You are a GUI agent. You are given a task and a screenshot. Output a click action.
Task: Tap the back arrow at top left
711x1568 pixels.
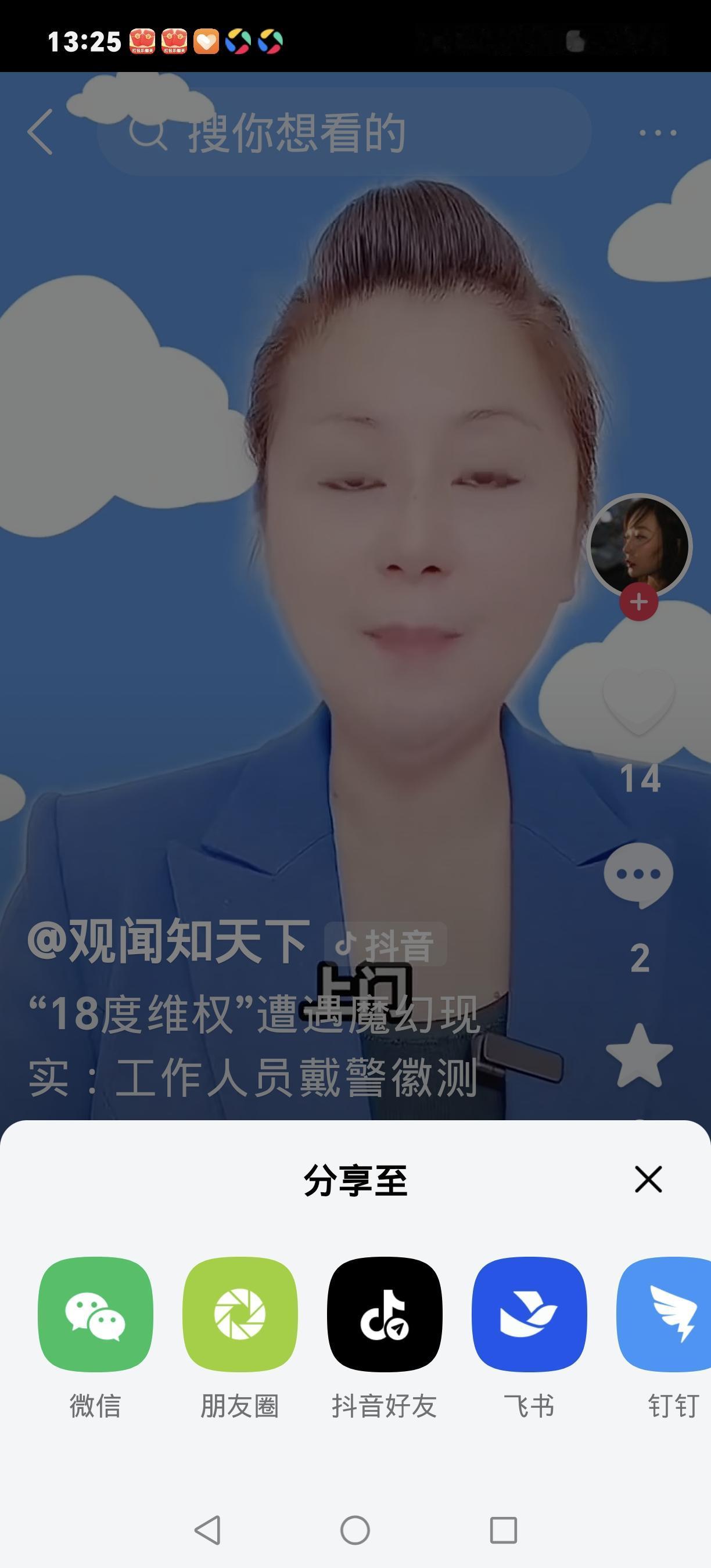[38, 131]
